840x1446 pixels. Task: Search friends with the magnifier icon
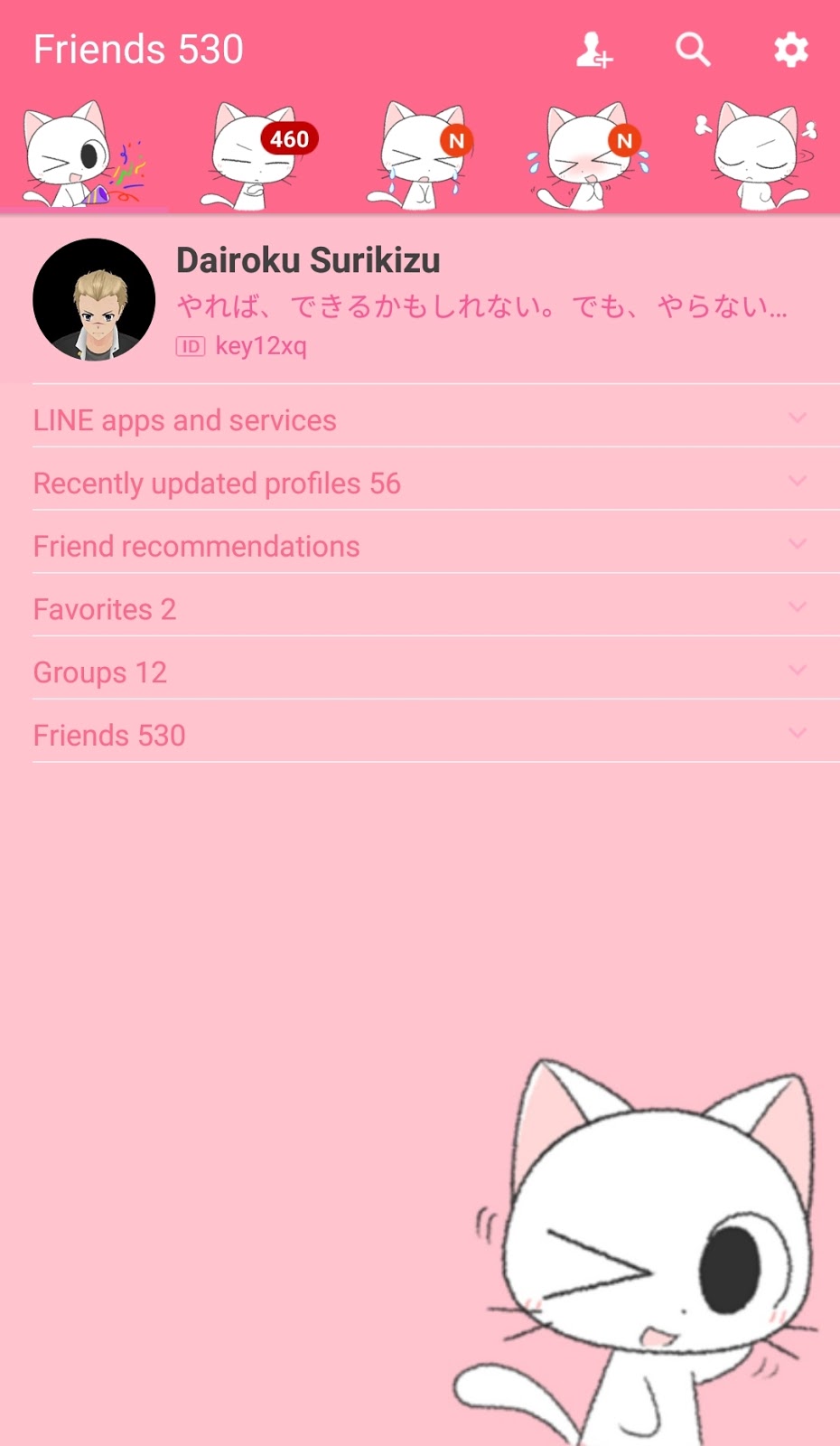click(x=693, y=51)
